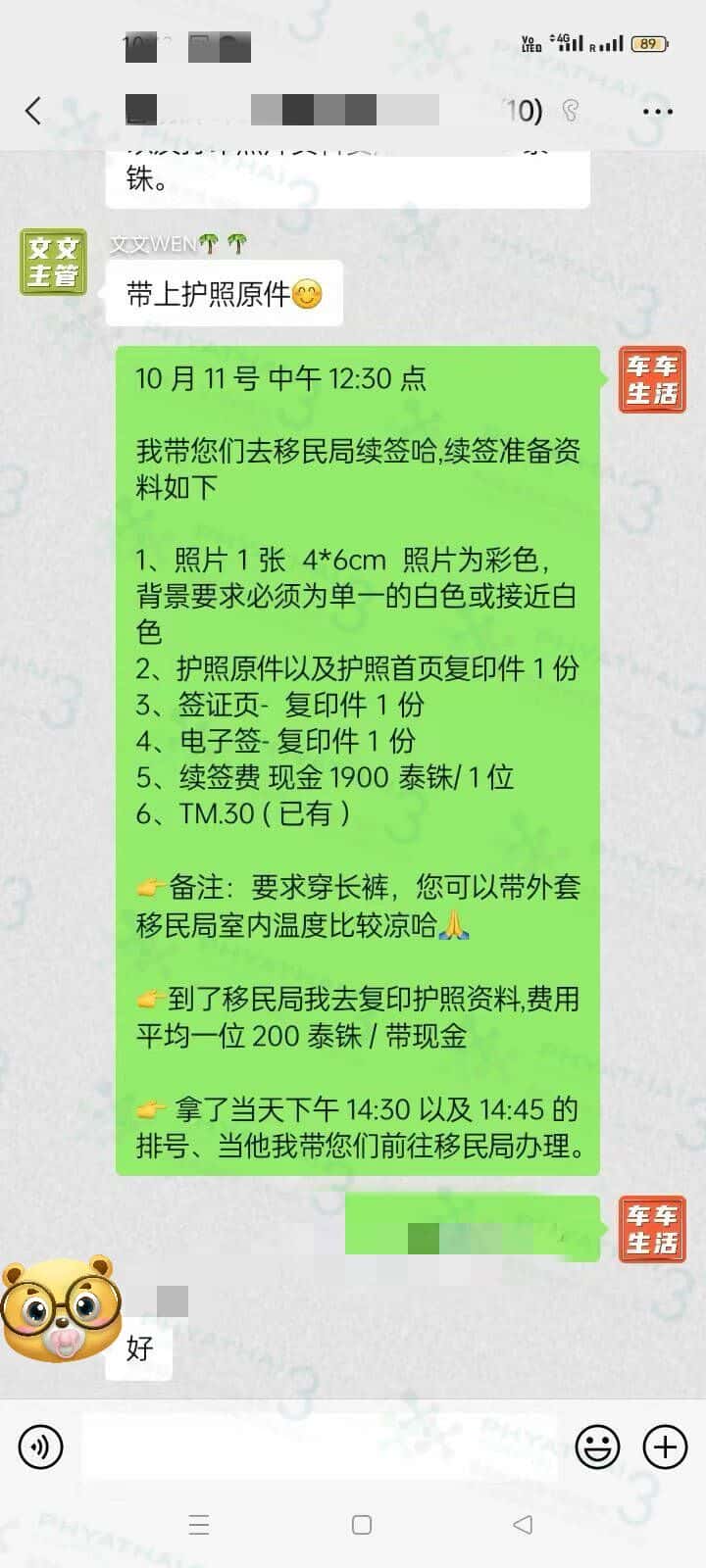Tap the system home button

click(x=361, y=1524)
